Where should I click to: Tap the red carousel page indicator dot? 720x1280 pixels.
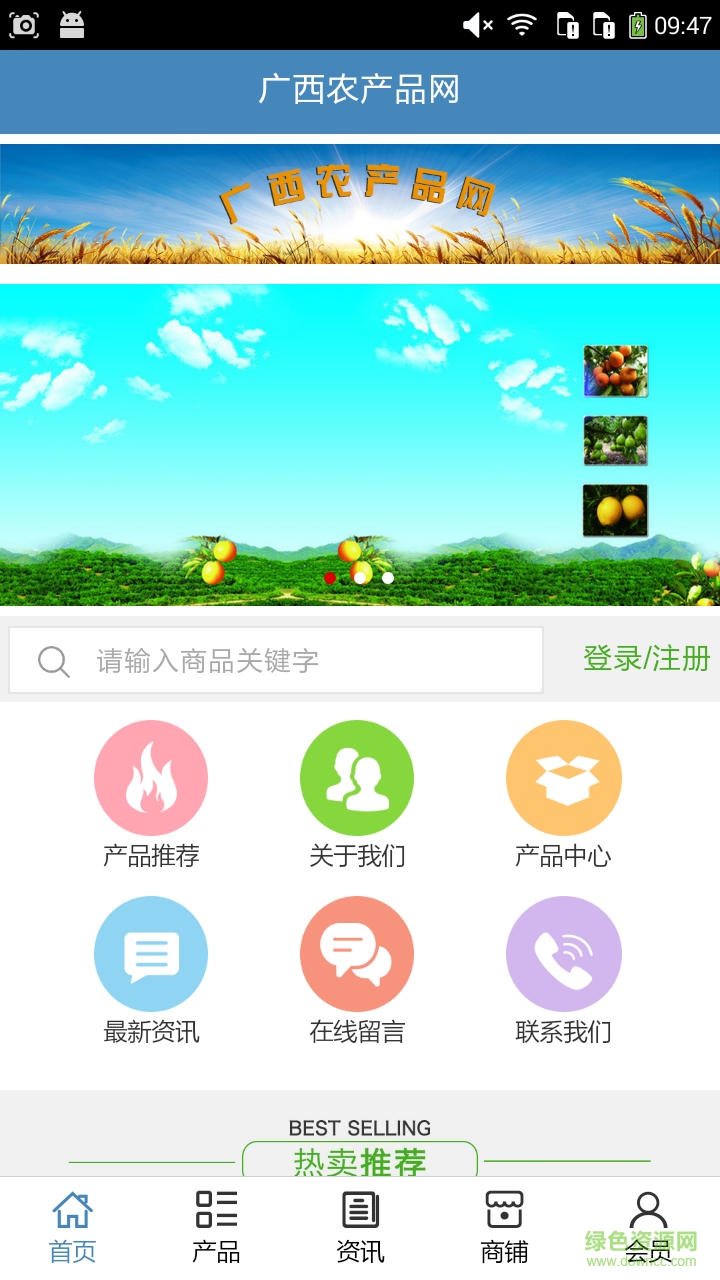[x=330, y=578]
